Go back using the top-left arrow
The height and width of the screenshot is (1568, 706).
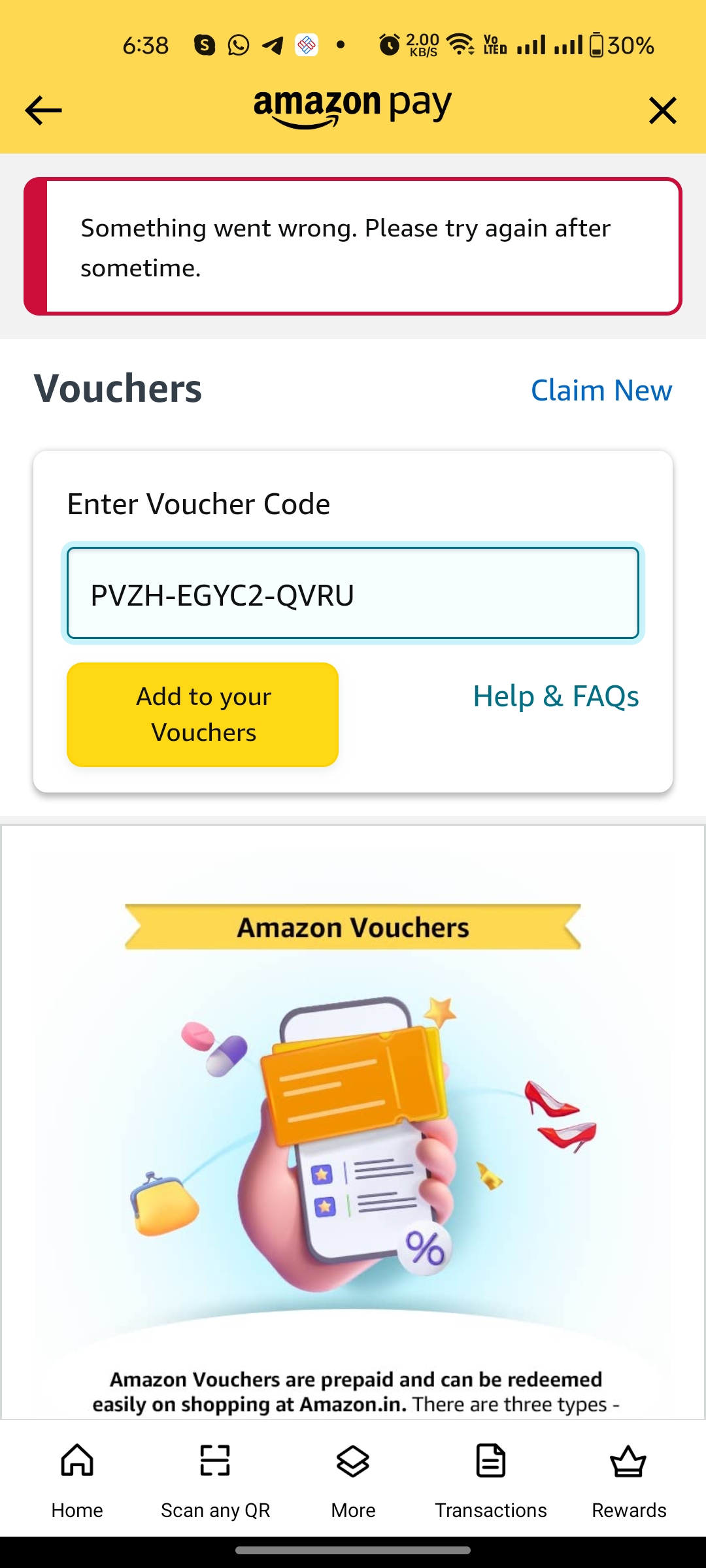[x=43, y=110]
